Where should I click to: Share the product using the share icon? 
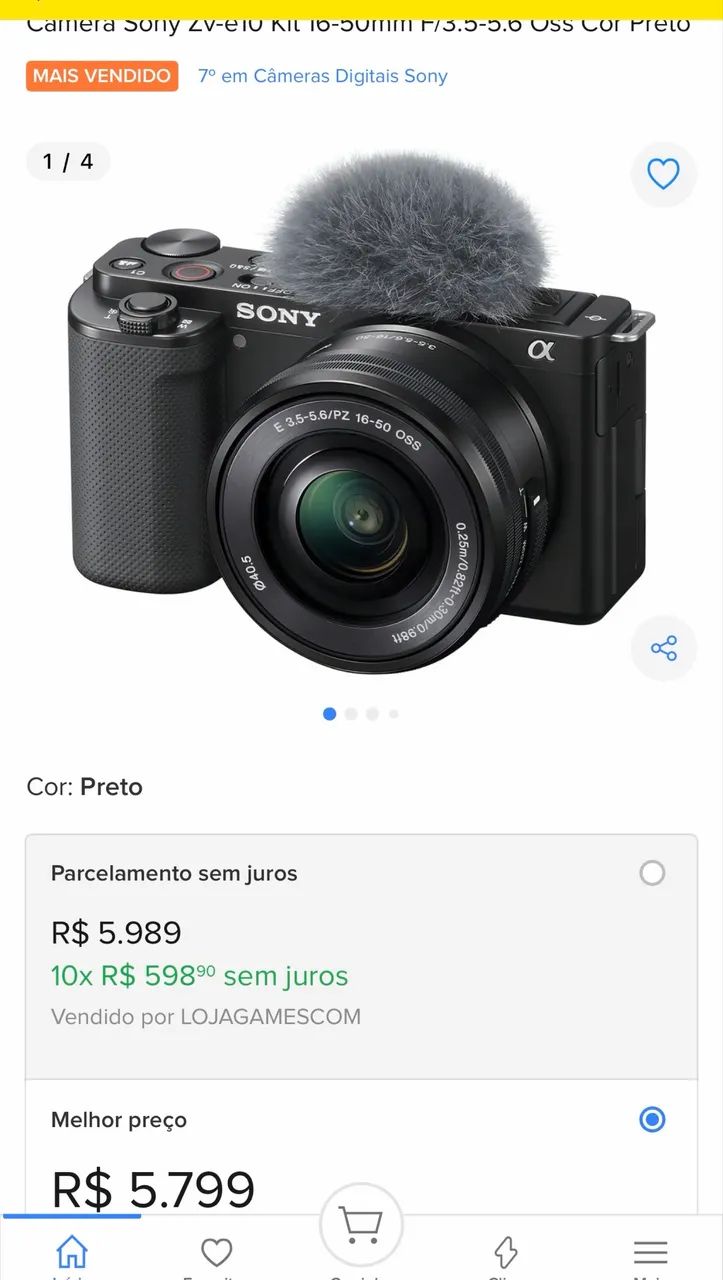663,648
